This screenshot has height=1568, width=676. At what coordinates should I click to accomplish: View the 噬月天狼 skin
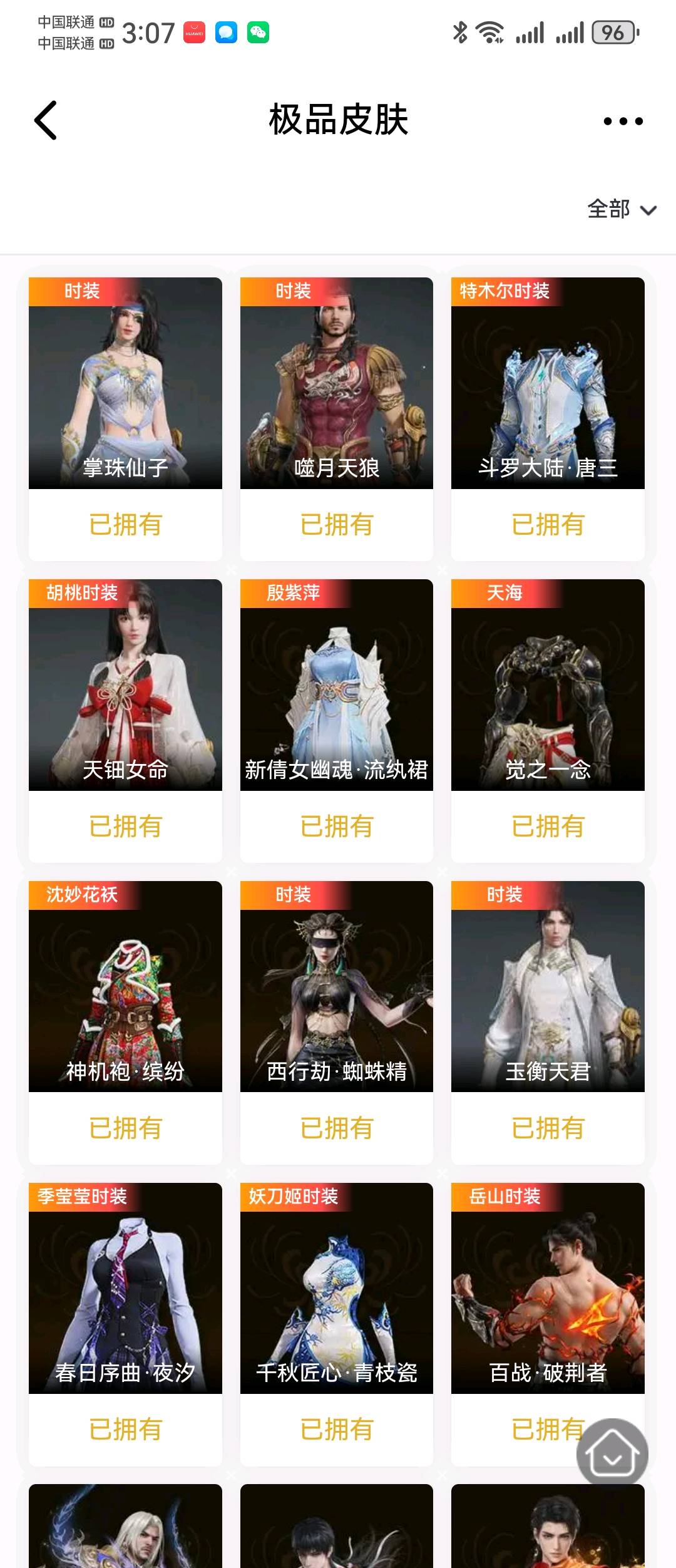(337, 383)
